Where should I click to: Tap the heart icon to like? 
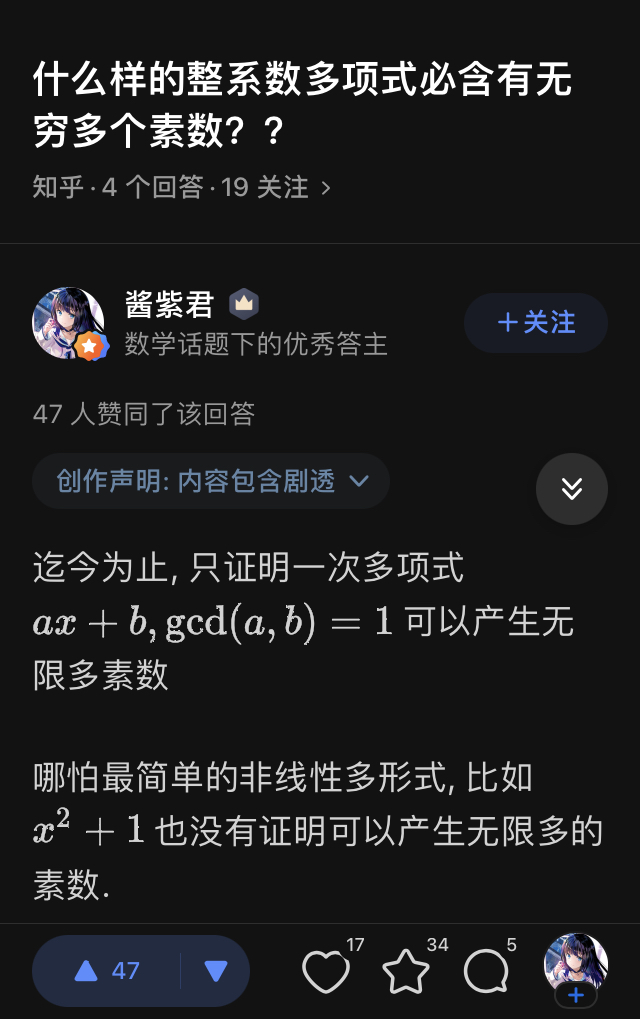point(326,972)
